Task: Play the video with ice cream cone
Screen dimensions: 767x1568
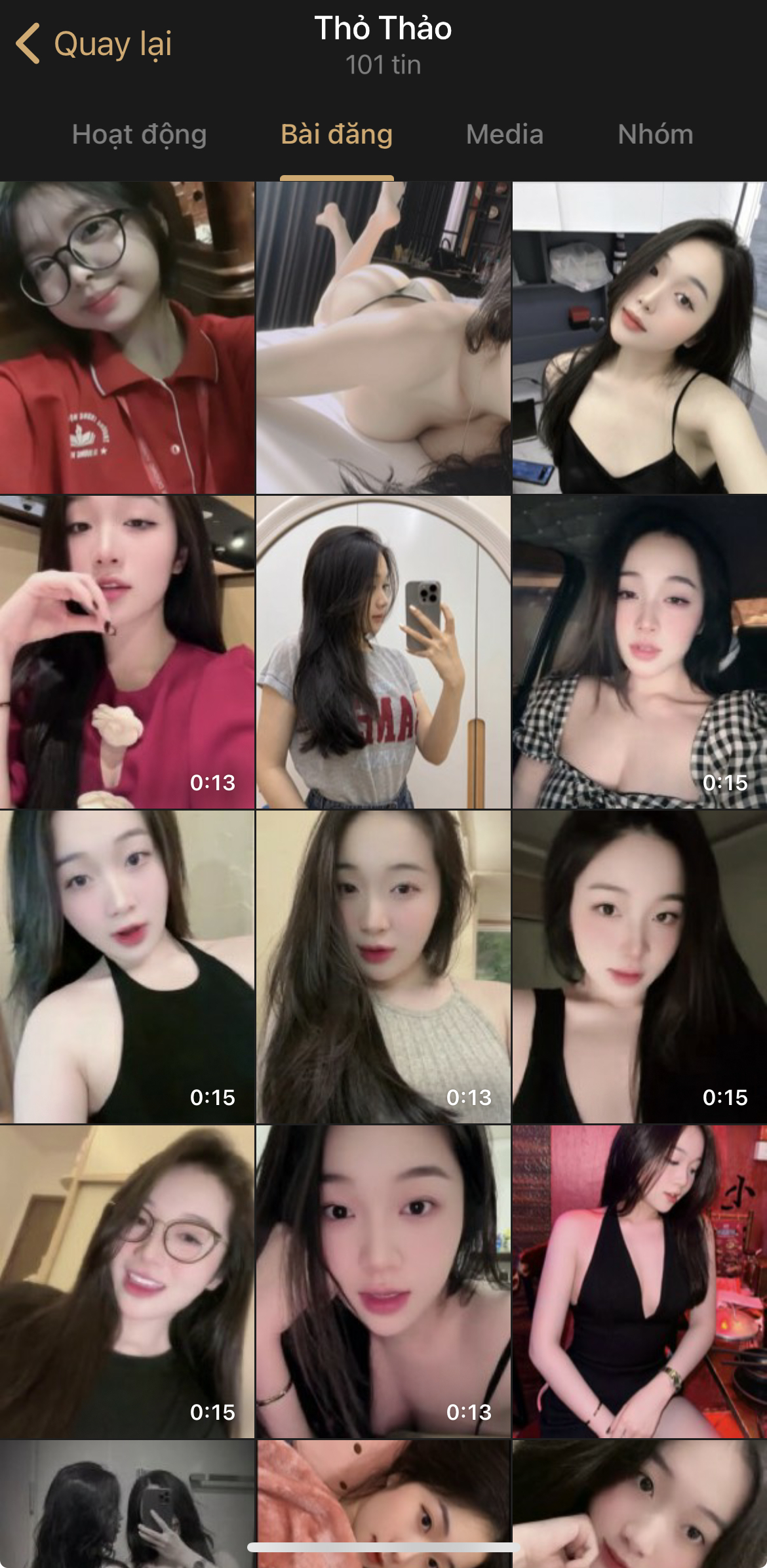Action: (127, 652)
